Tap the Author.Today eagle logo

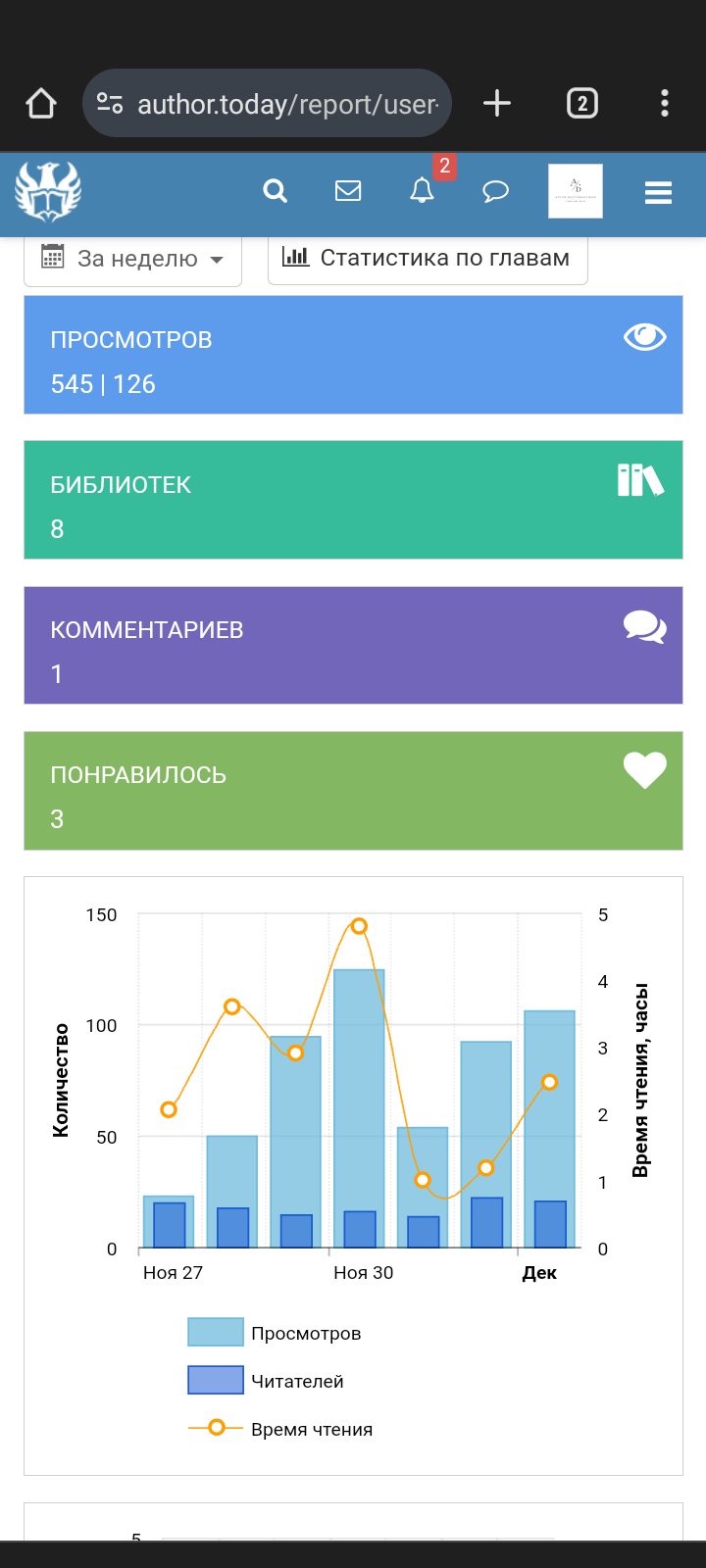pyautogui.click(x=47, y=191)
